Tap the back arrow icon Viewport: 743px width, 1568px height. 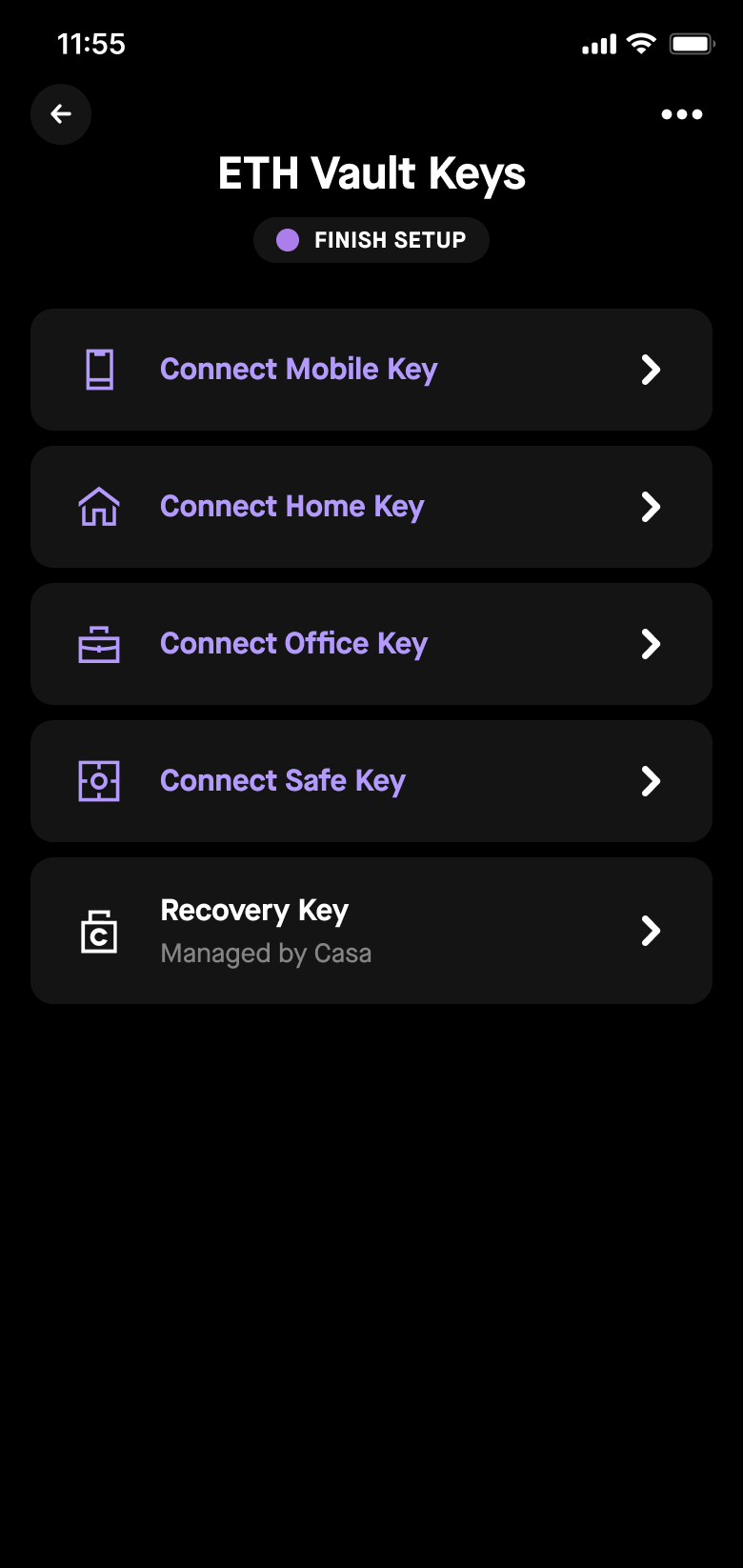[60, 113]
